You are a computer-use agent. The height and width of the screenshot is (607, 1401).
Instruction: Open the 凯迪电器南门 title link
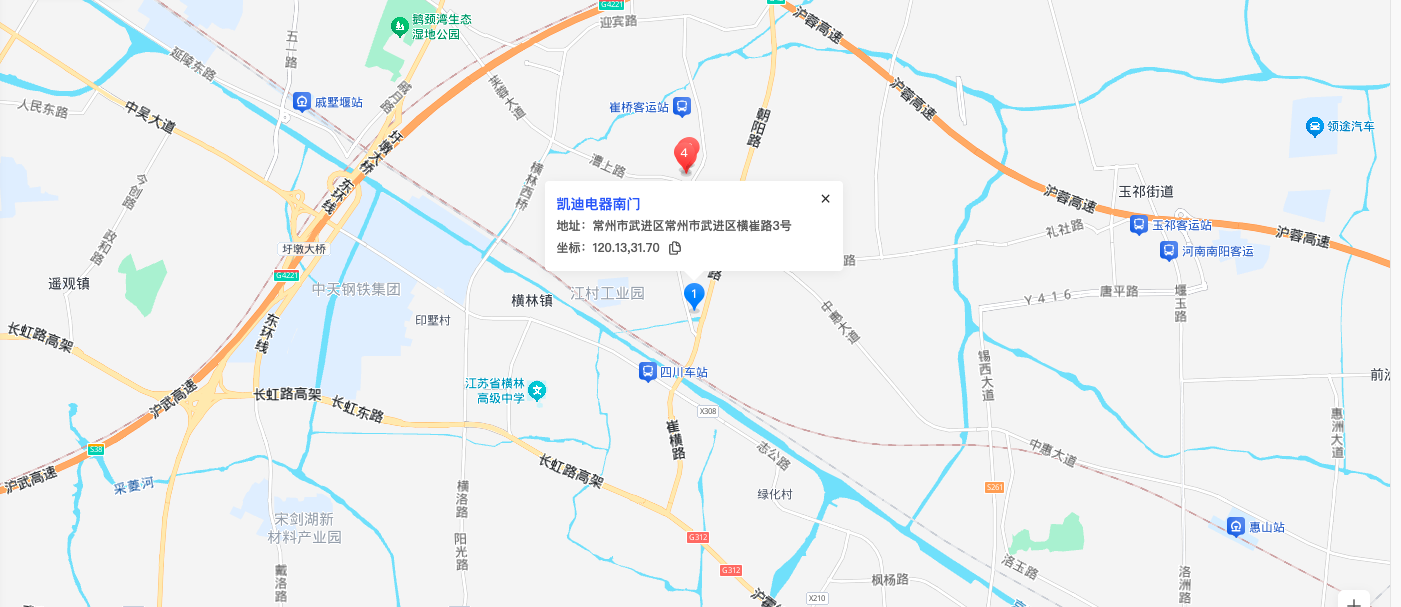click(598, 203)
